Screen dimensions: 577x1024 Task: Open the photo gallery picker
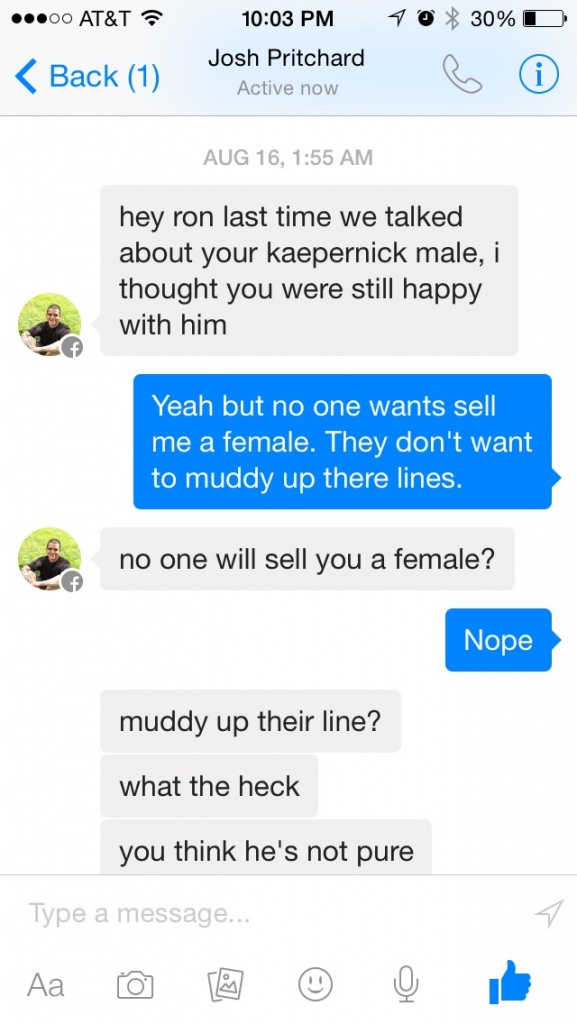click(x=225, y=984)
